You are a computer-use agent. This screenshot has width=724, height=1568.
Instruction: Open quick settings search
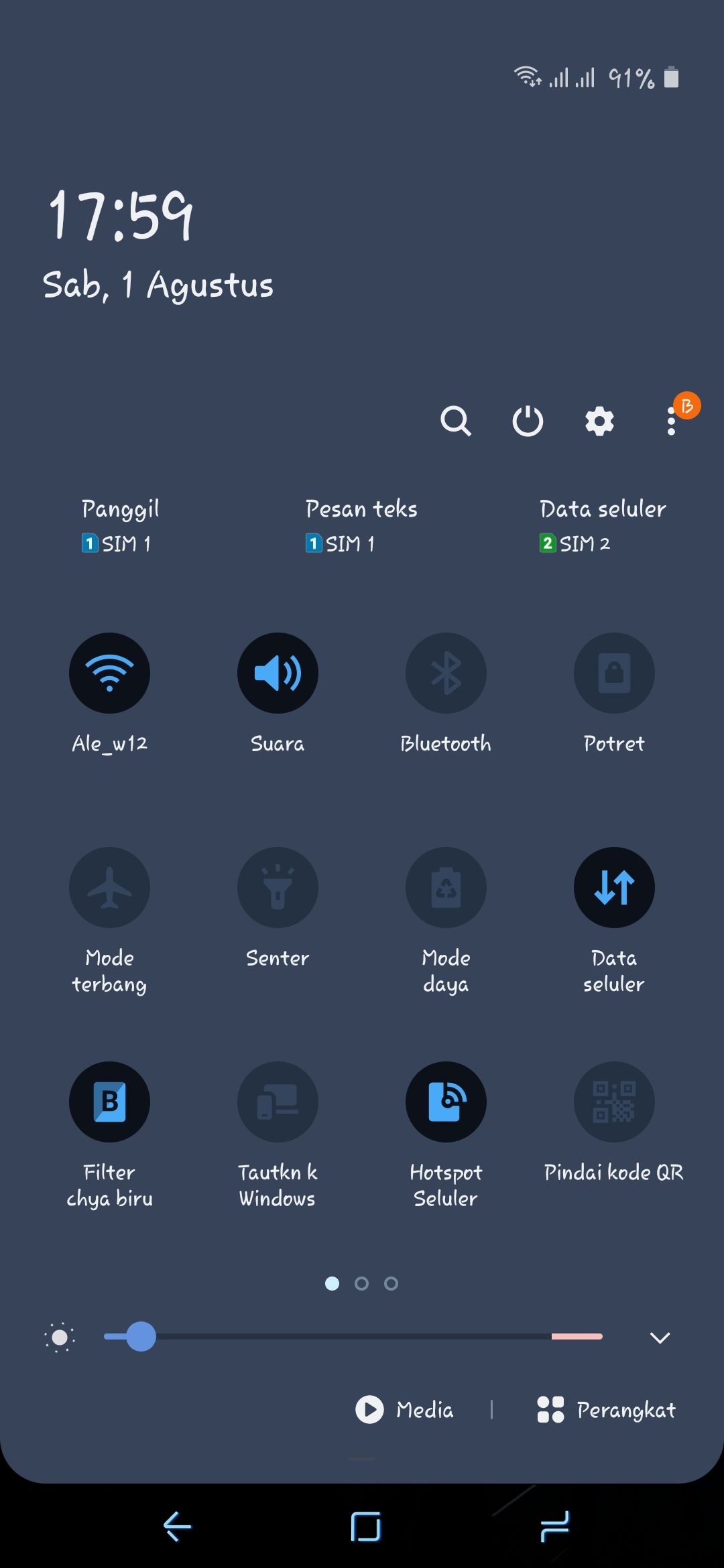[x=457, y=421]
